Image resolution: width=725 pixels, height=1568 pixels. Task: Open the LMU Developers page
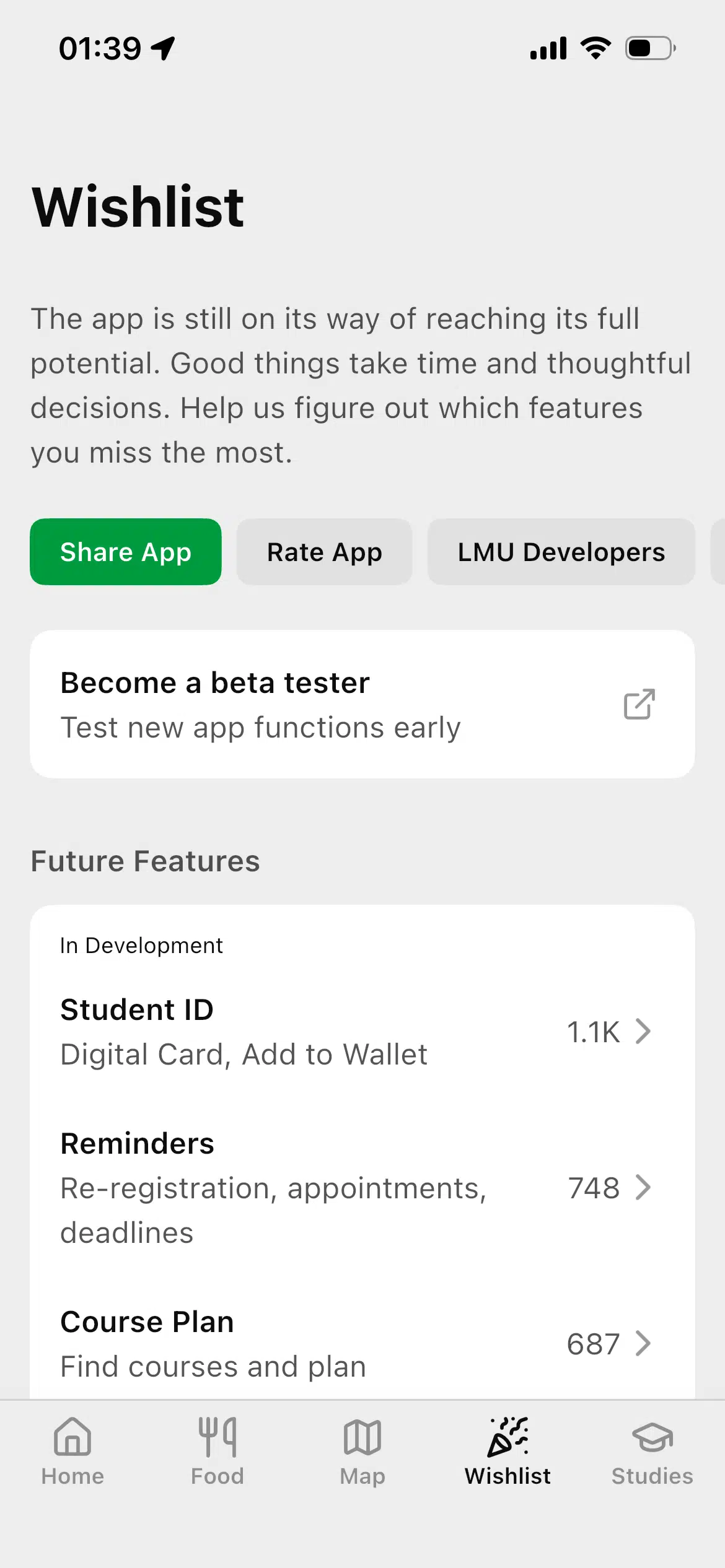coord(560,551)
